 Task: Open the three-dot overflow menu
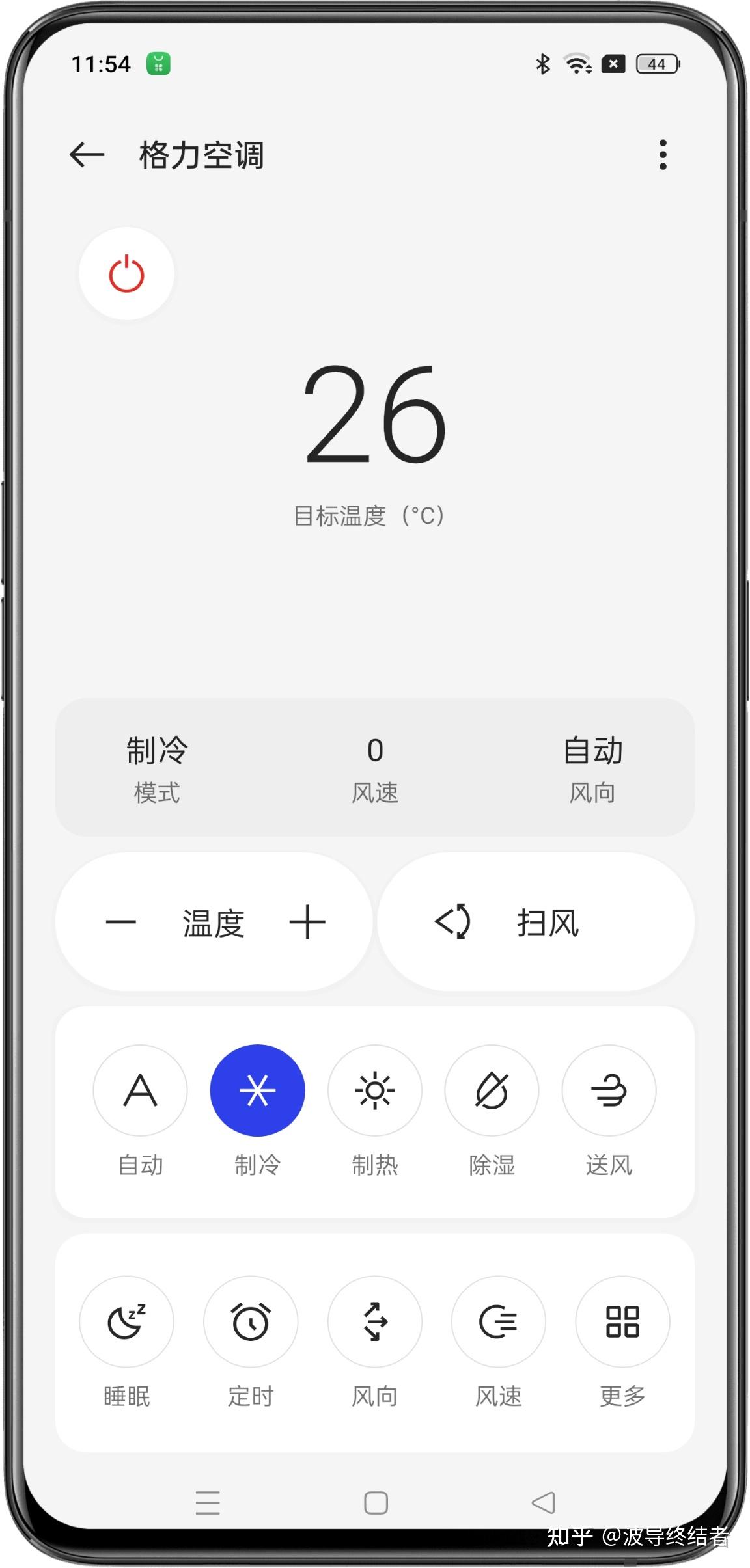tap(663, 155)
